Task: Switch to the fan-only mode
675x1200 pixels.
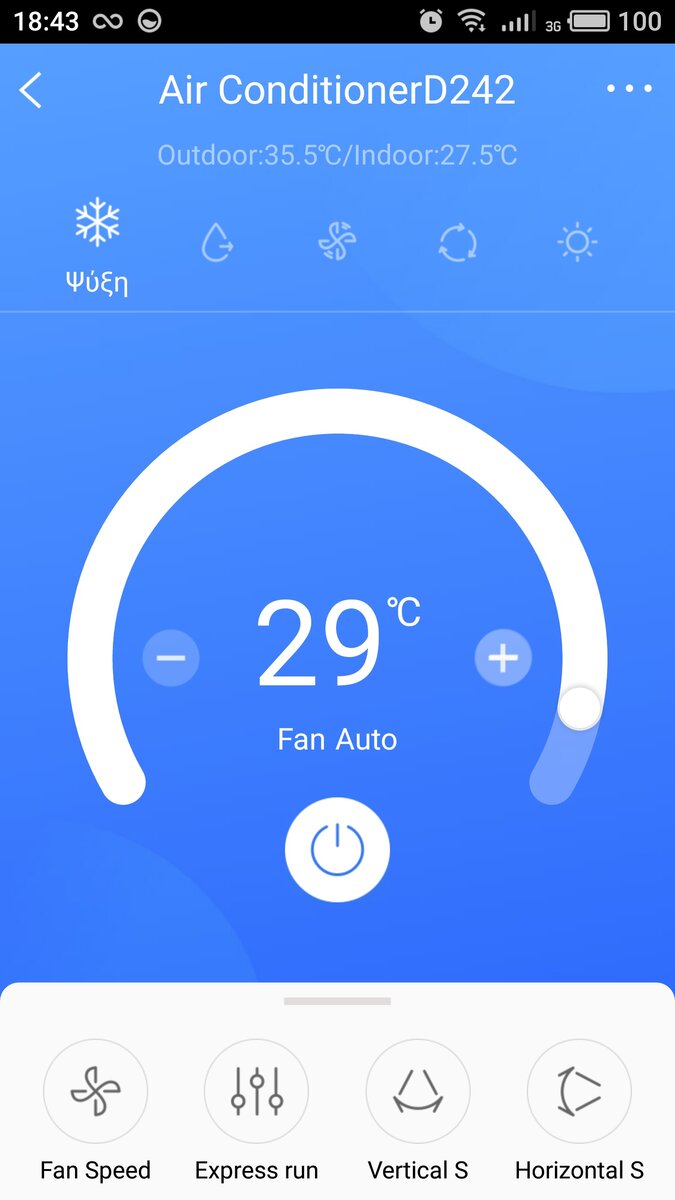Action: 337,243
